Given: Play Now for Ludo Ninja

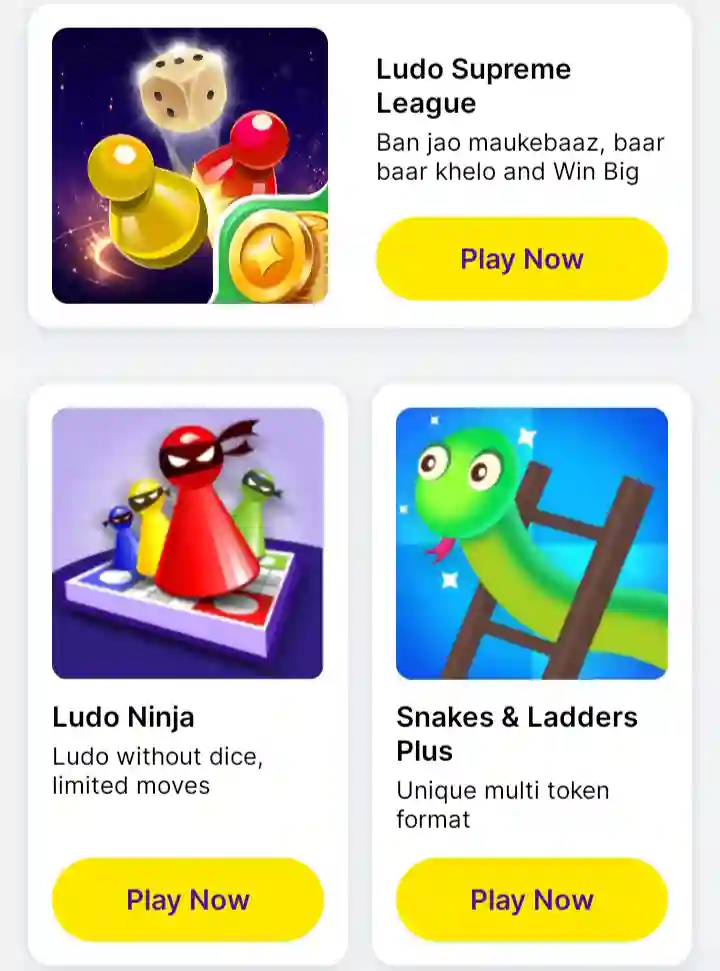Looking at the screenshot, I should (x=188, y=900).
